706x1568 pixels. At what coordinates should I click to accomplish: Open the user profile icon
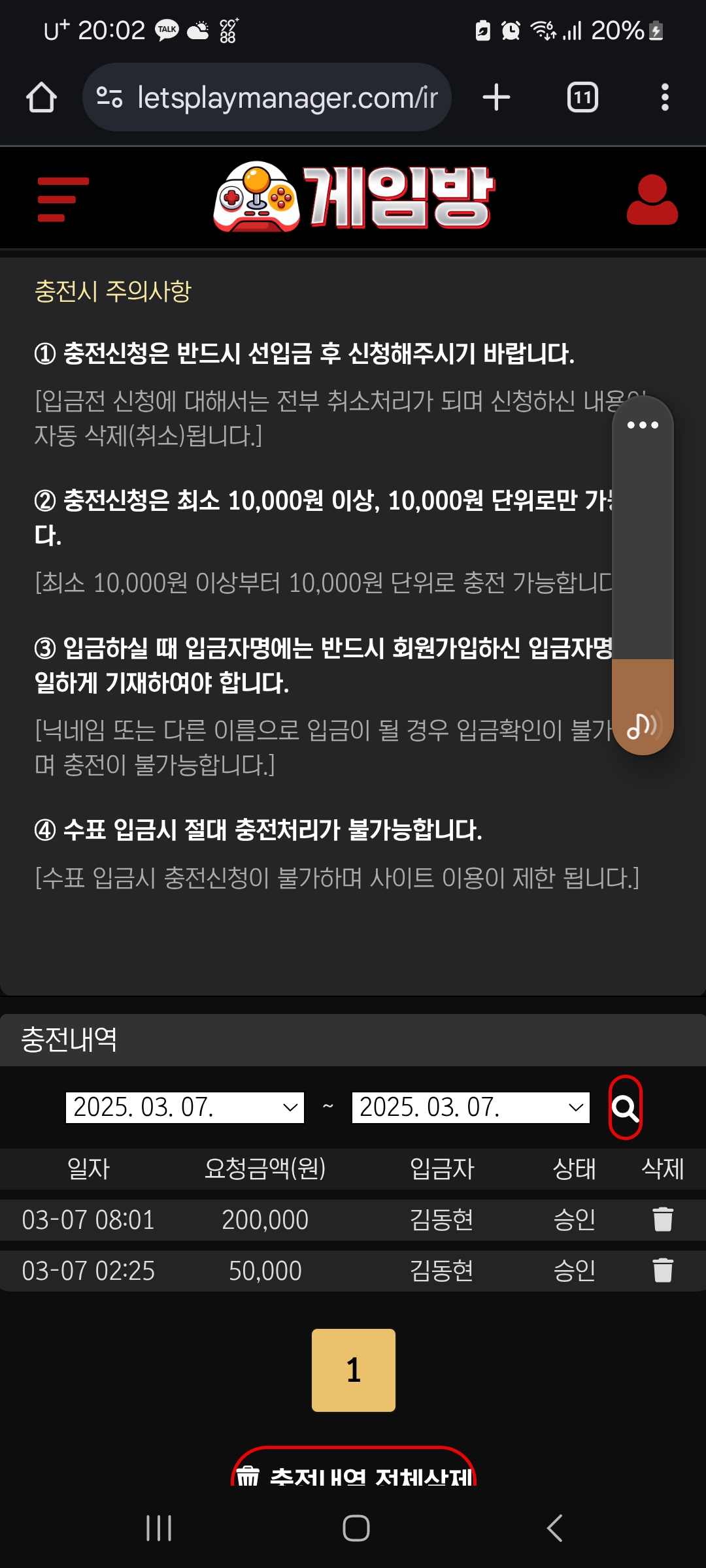pyautogui.click(x=652, y=199)
